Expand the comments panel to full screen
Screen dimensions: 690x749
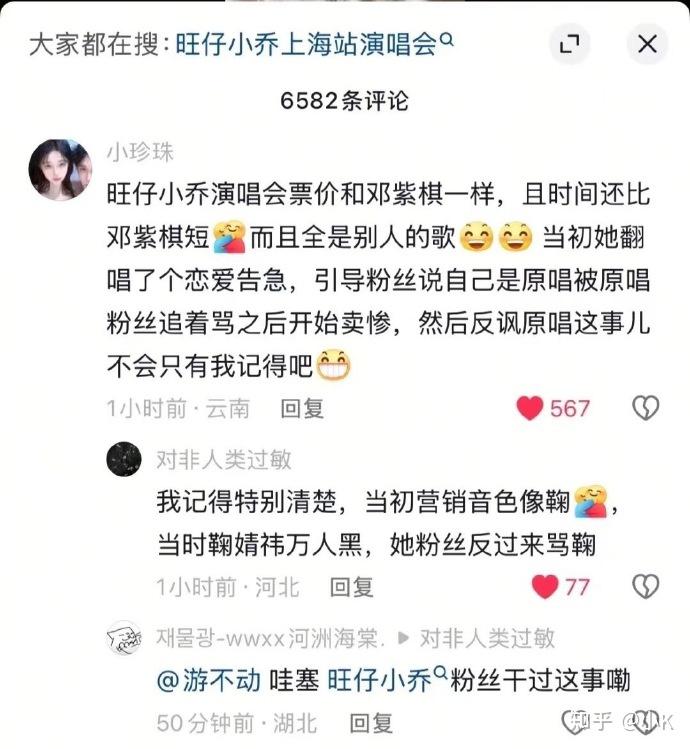click(569, 45)
